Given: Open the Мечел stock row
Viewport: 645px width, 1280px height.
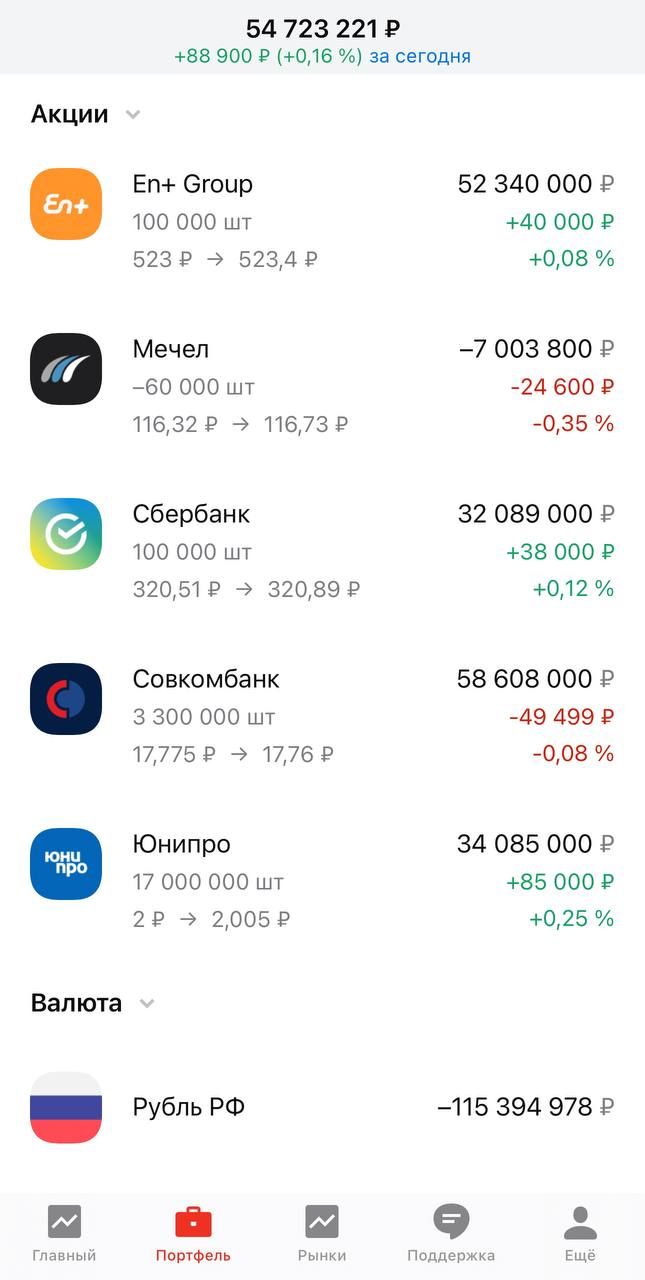Looking at the screenshot, I should coord(322,386).
